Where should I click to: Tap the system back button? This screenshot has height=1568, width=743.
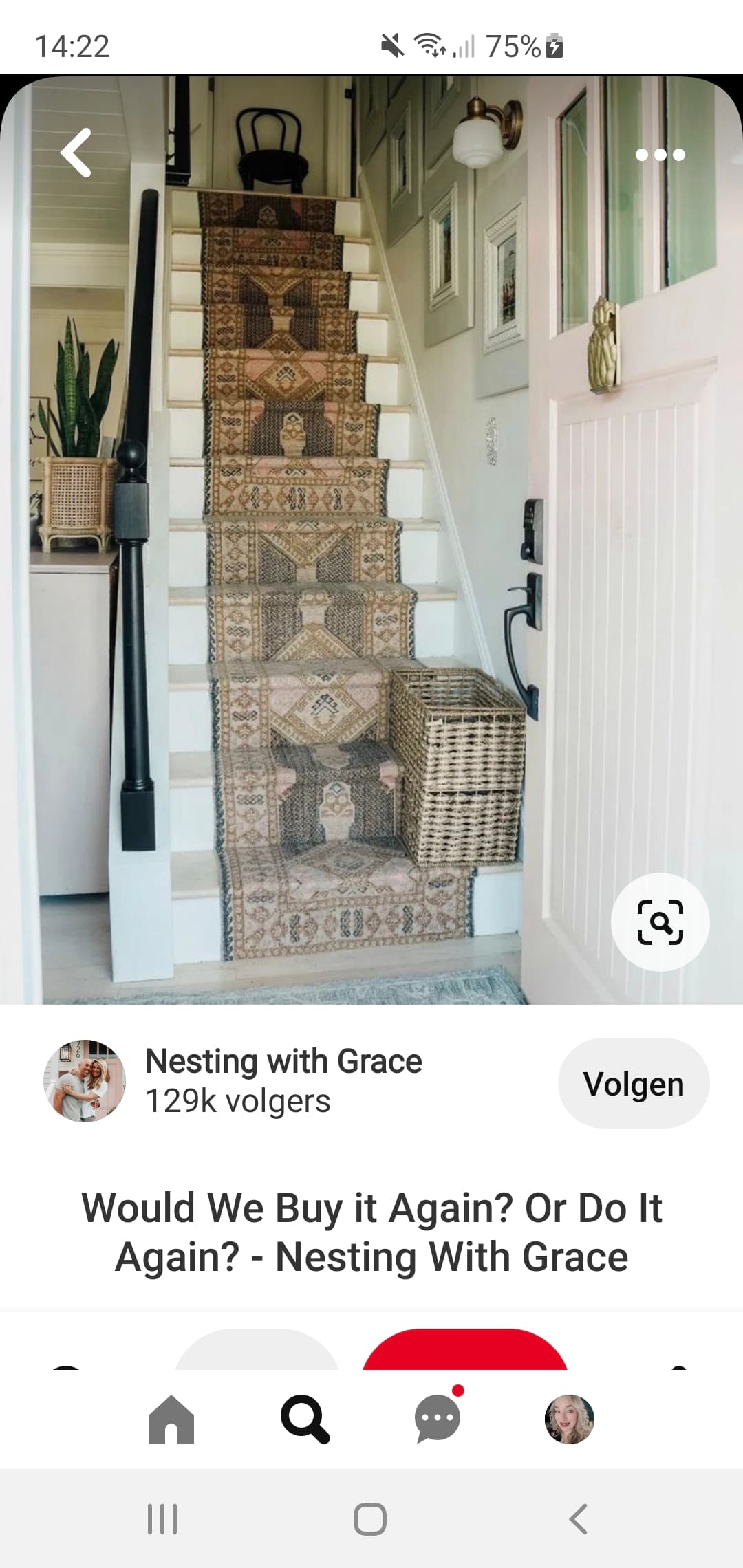579,1518
